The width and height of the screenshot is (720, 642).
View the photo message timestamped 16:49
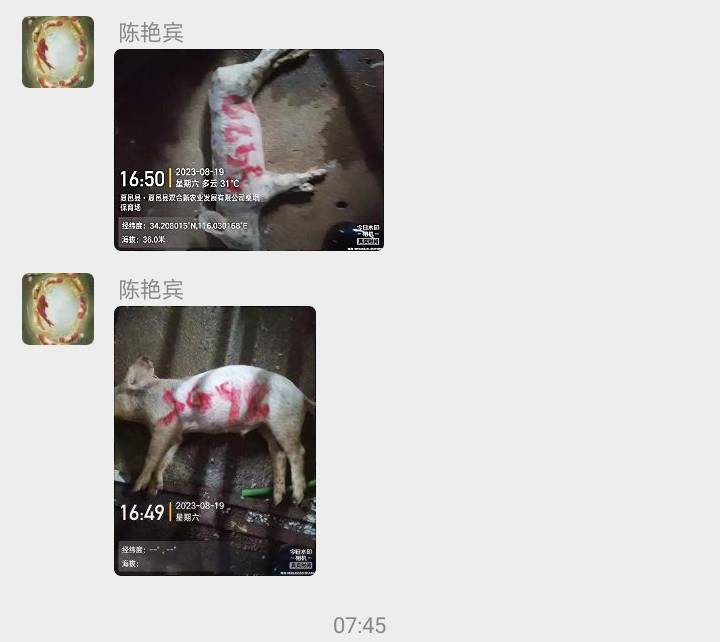point(215,440)
